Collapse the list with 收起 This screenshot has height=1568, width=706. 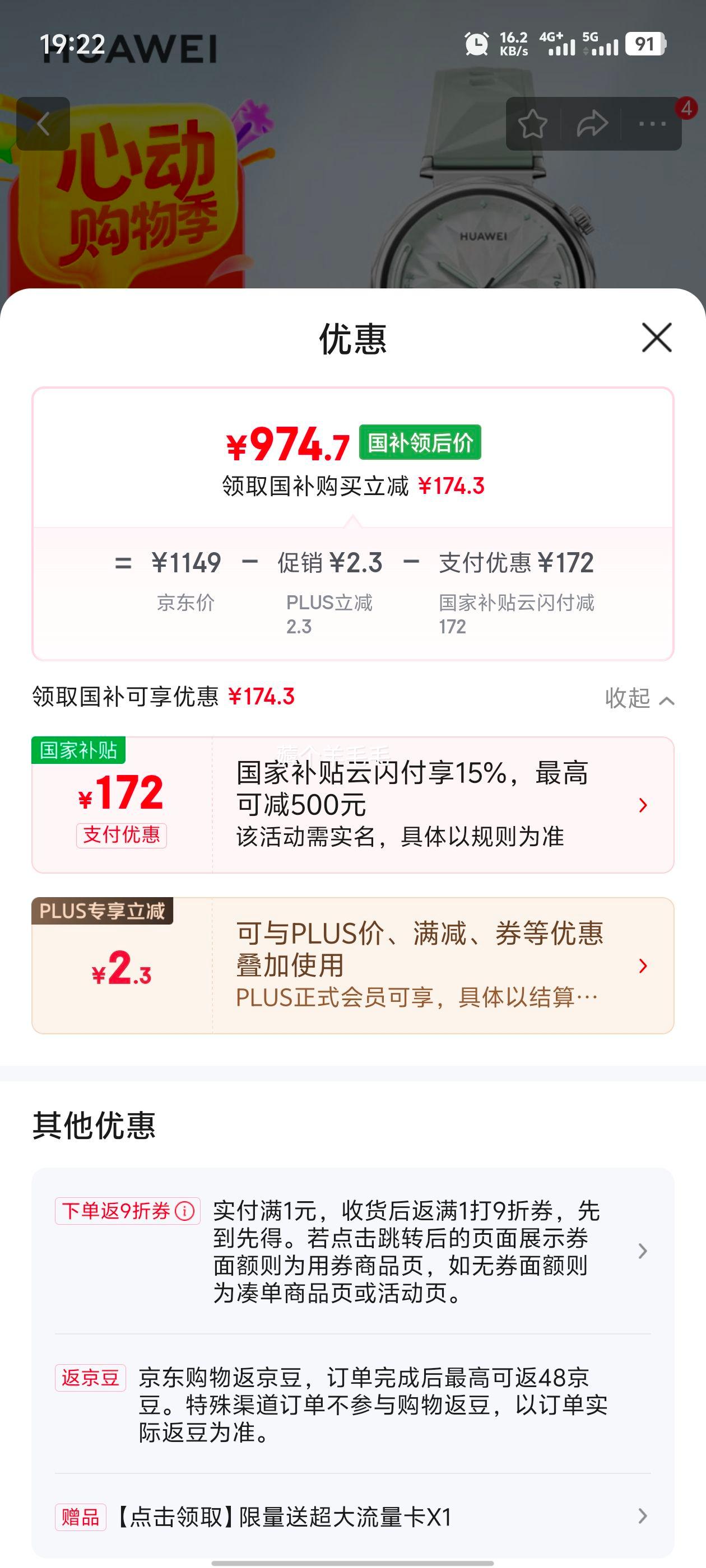[638, 698]
